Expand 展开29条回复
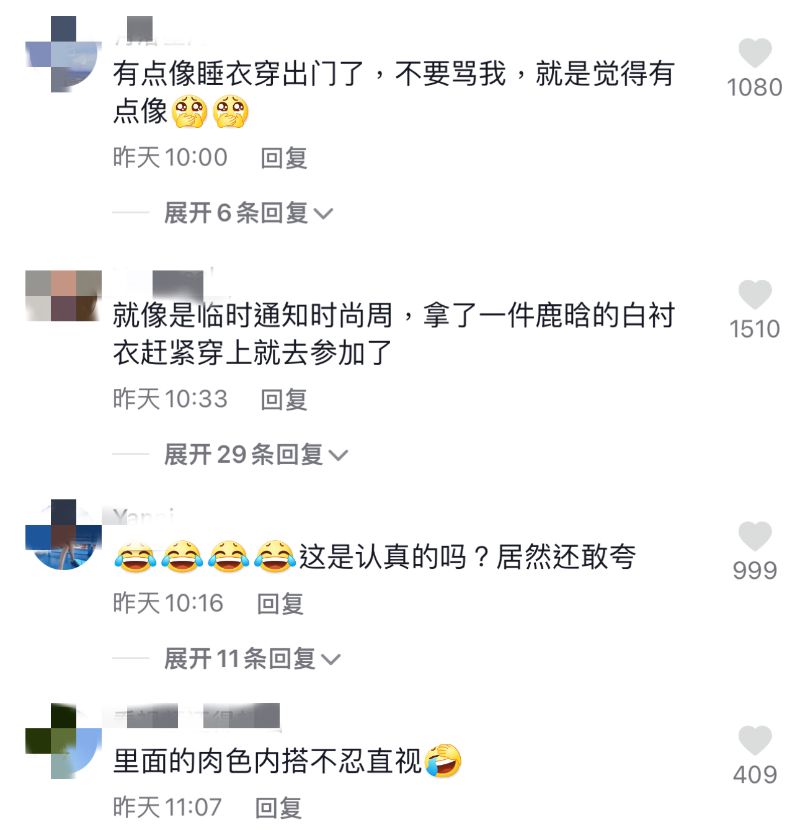Image resolution: width=800 pixels, height=830 pixels. coord(255,455)
